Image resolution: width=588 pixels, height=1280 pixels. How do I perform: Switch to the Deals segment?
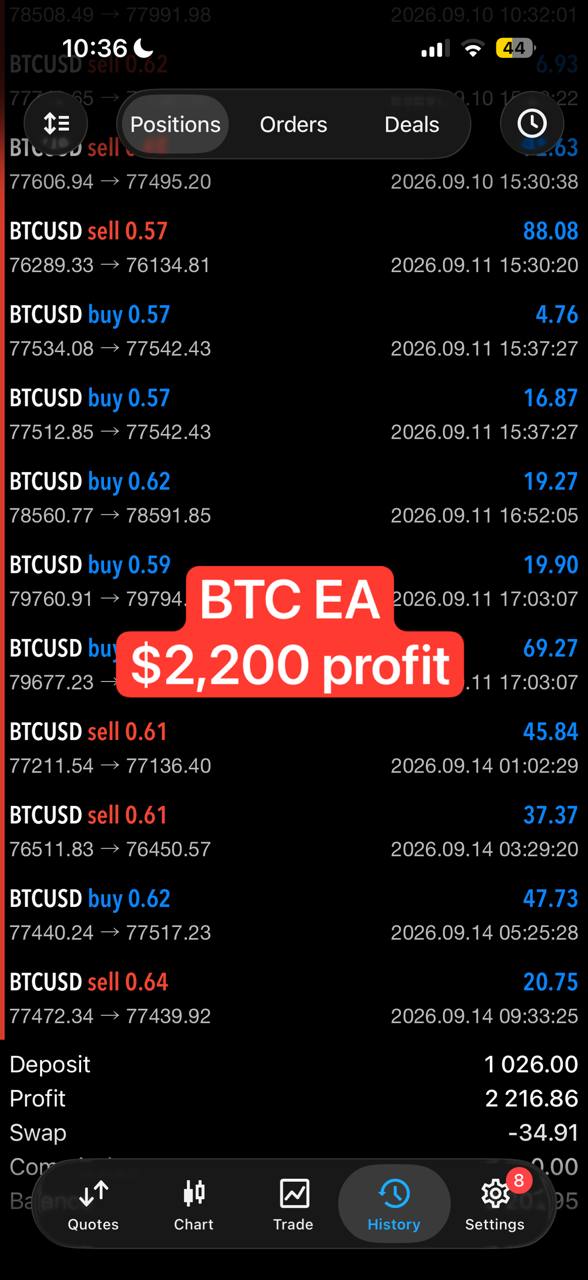412,124
